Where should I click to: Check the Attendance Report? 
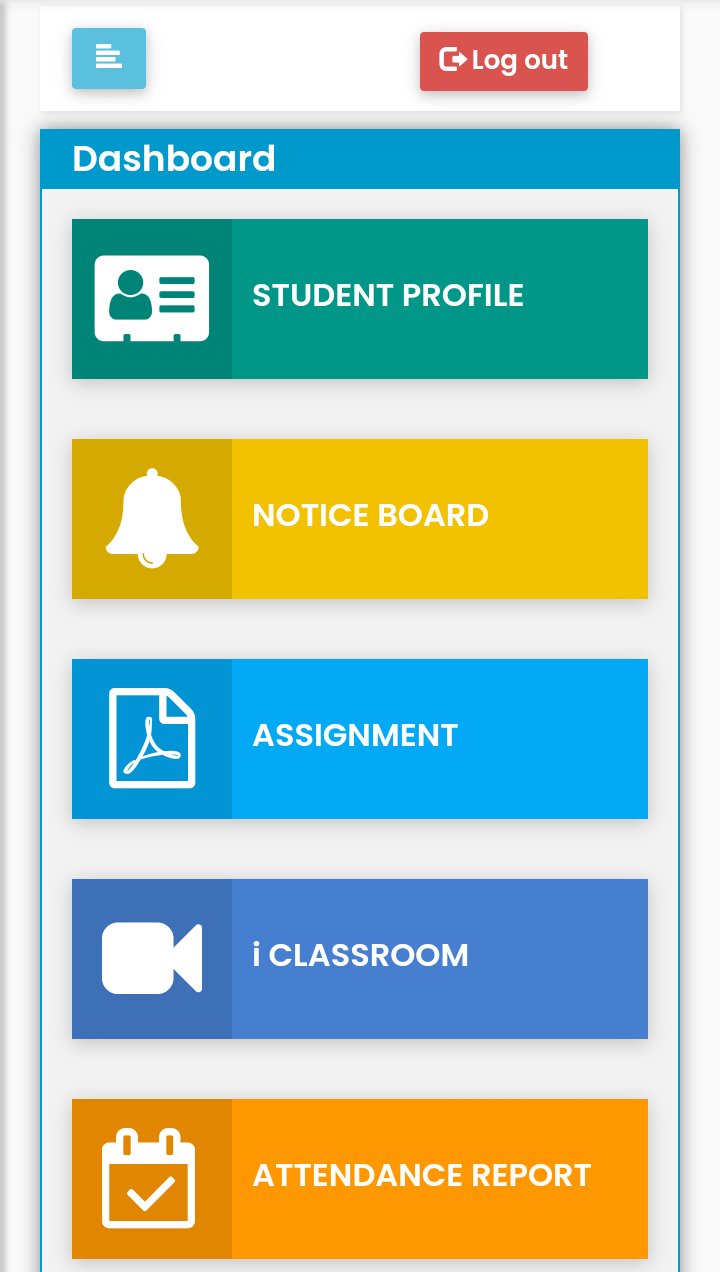click(360, 1179)
